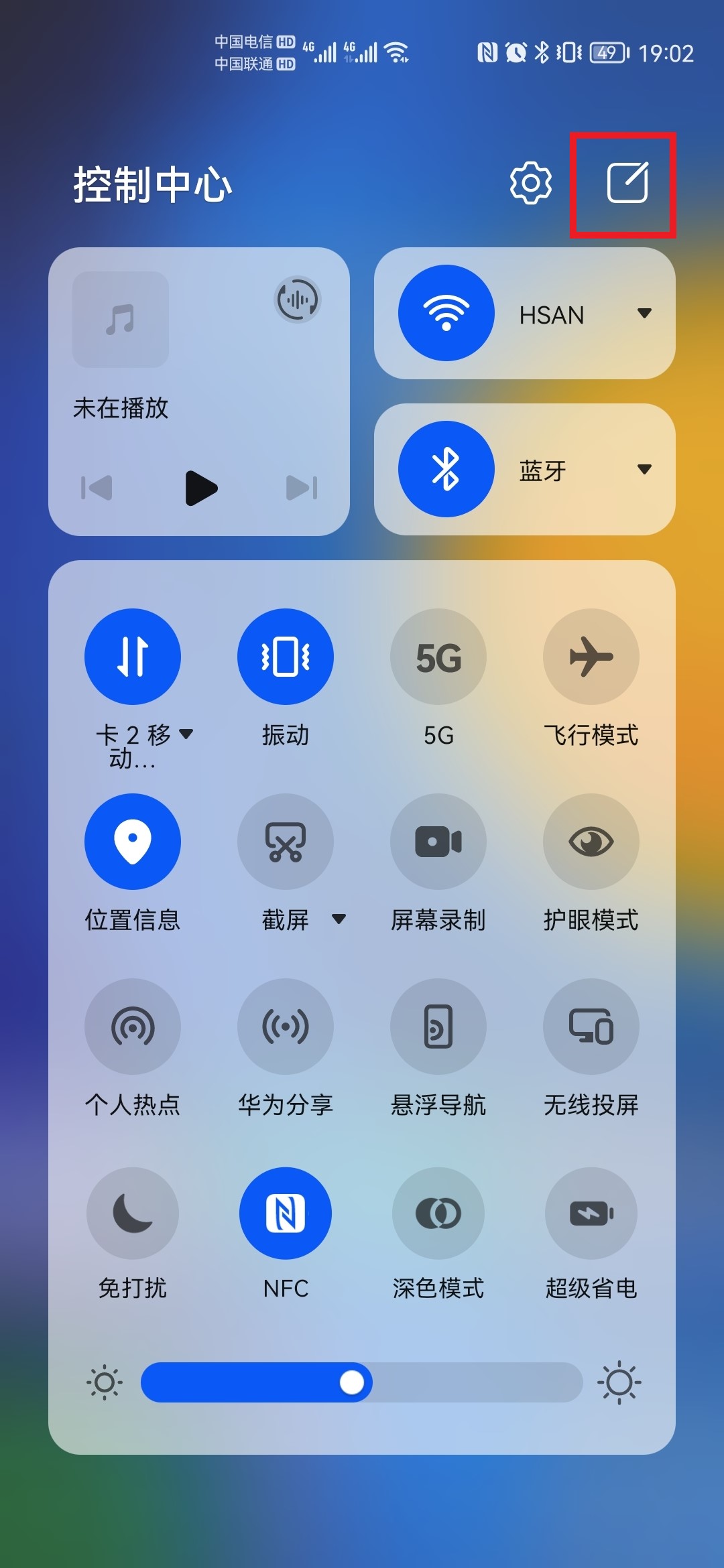
Task: Turn off 蓝牙 Bluetooth
Action: coord(446,469)
